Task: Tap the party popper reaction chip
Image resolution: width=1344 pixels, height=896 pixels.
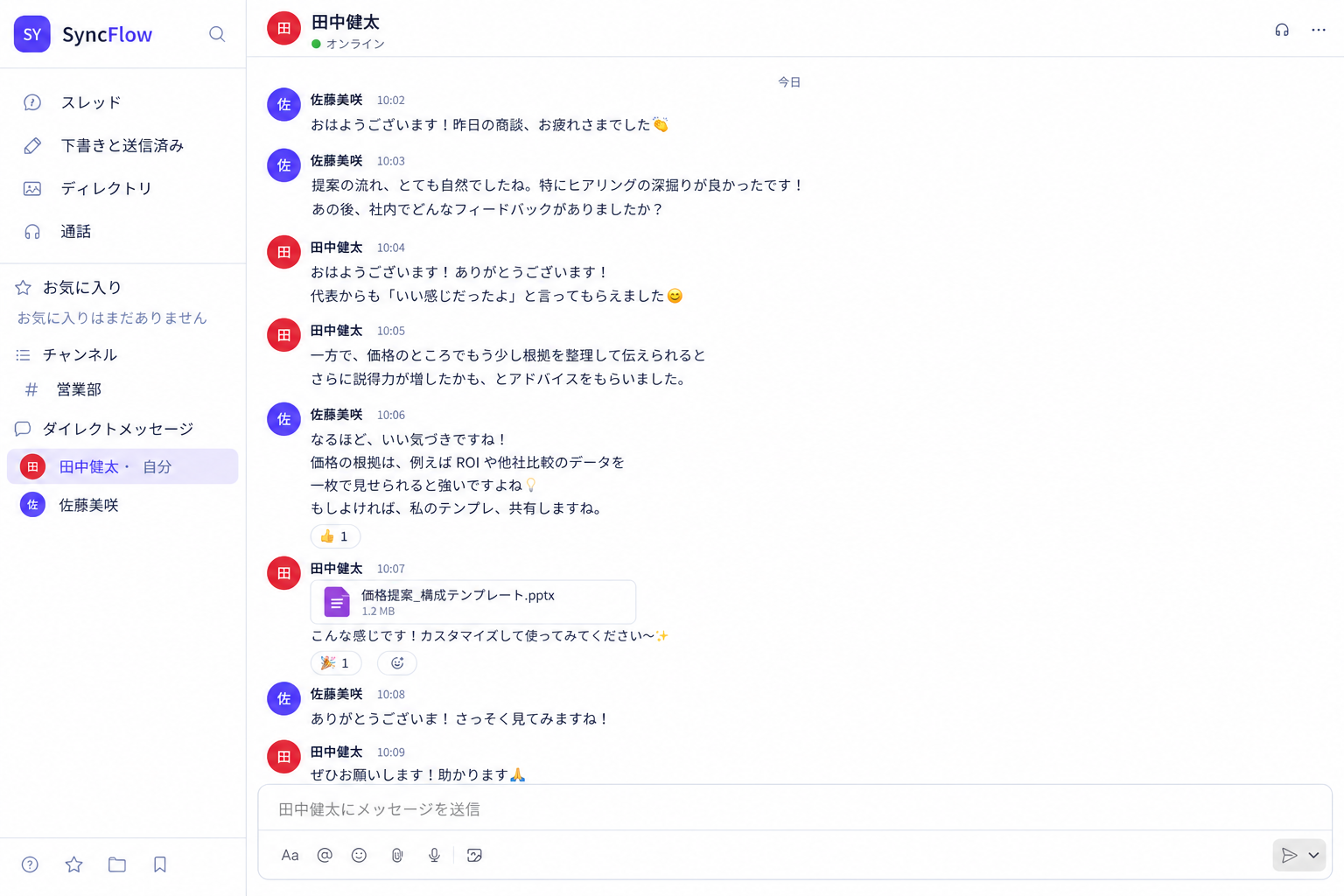Action: tap(336, 663)
